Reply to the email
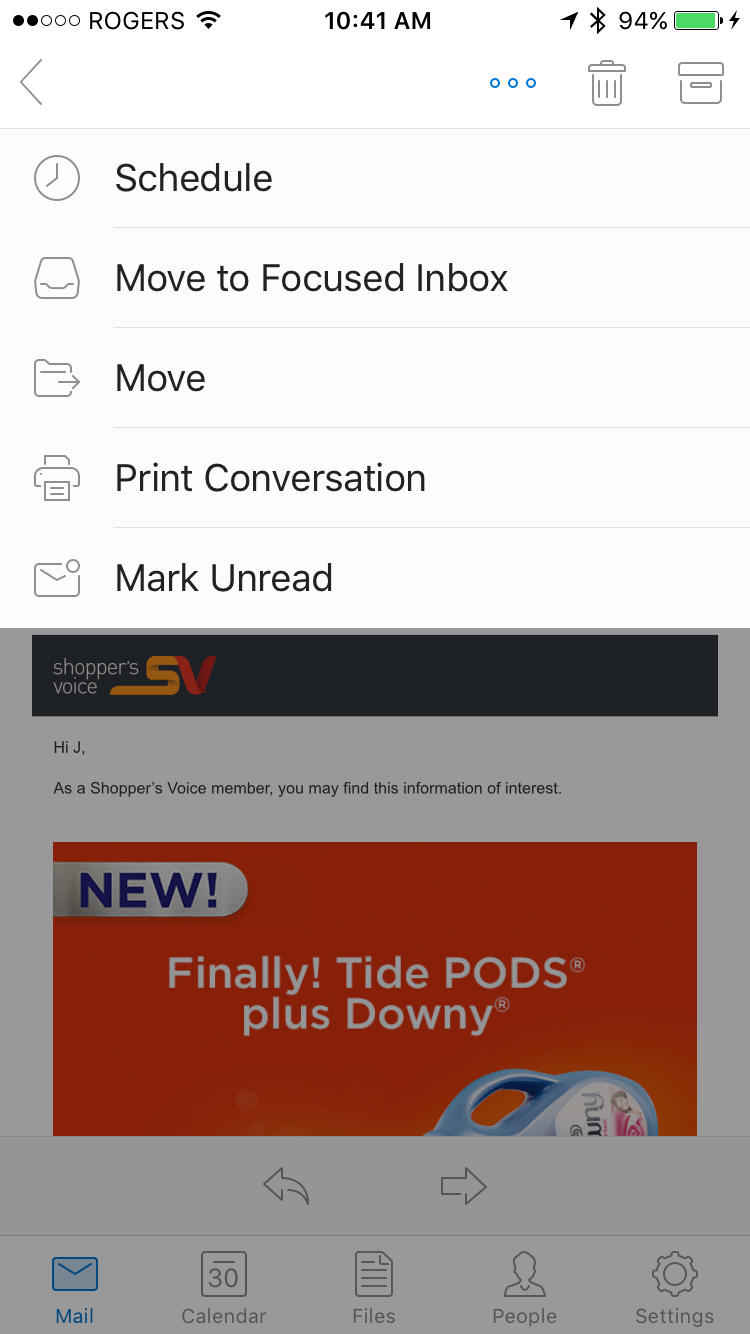 [286, 1186]
